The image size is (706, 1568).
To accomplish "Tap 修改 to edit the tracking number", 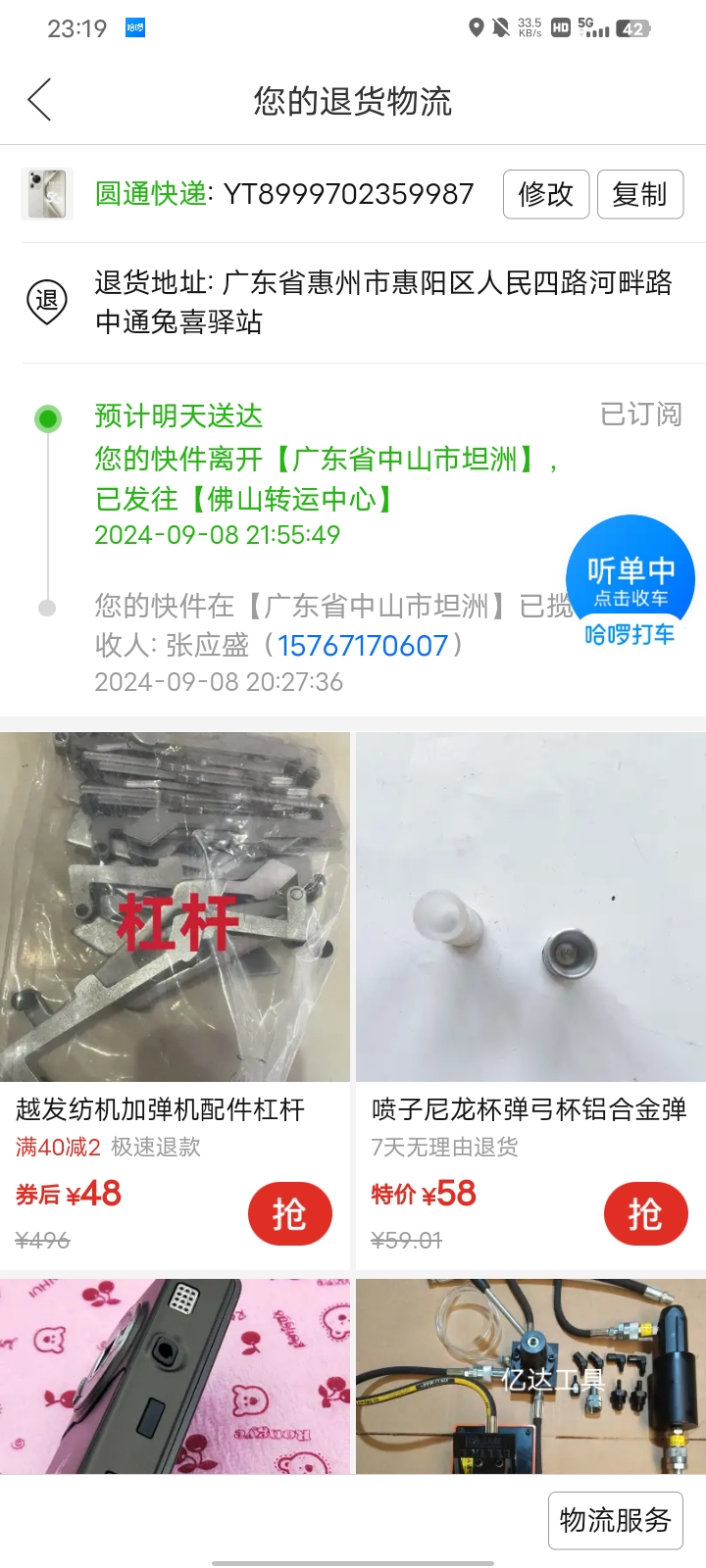I will coord(545,194).
